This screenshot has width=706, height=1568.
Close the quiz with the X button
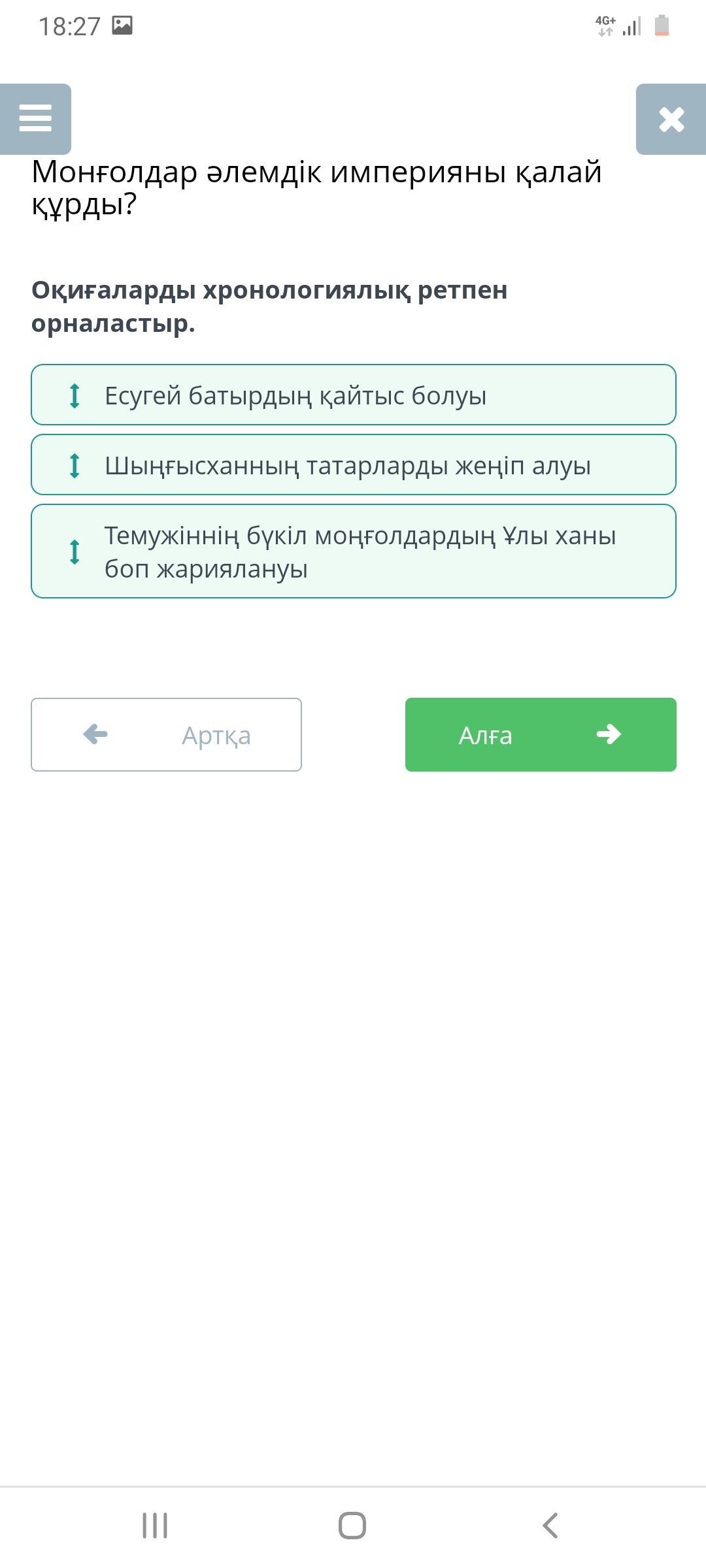point(671,119)
